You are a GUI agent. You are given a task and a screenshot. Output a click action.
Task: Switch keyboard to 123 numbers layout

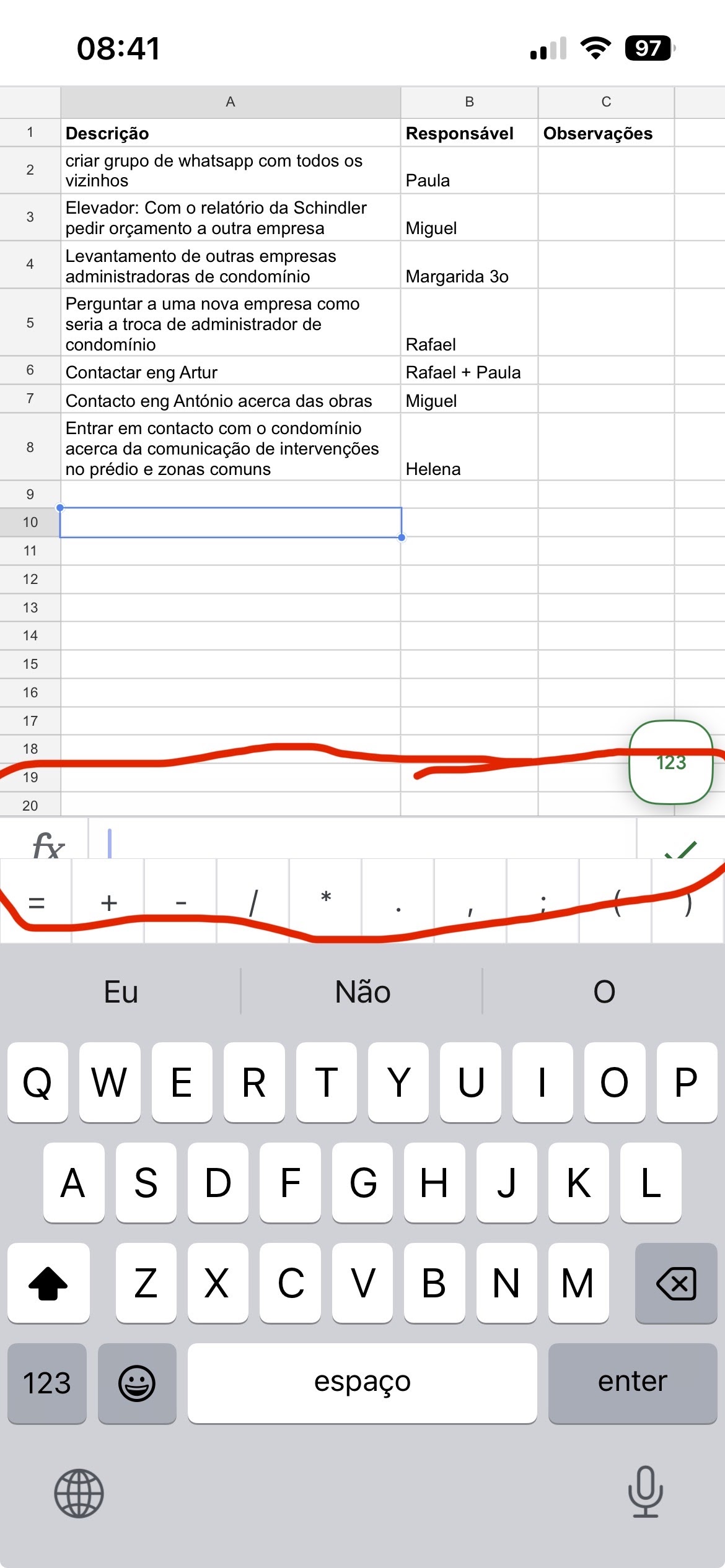pyautogui.click(x=47, y=1383)
